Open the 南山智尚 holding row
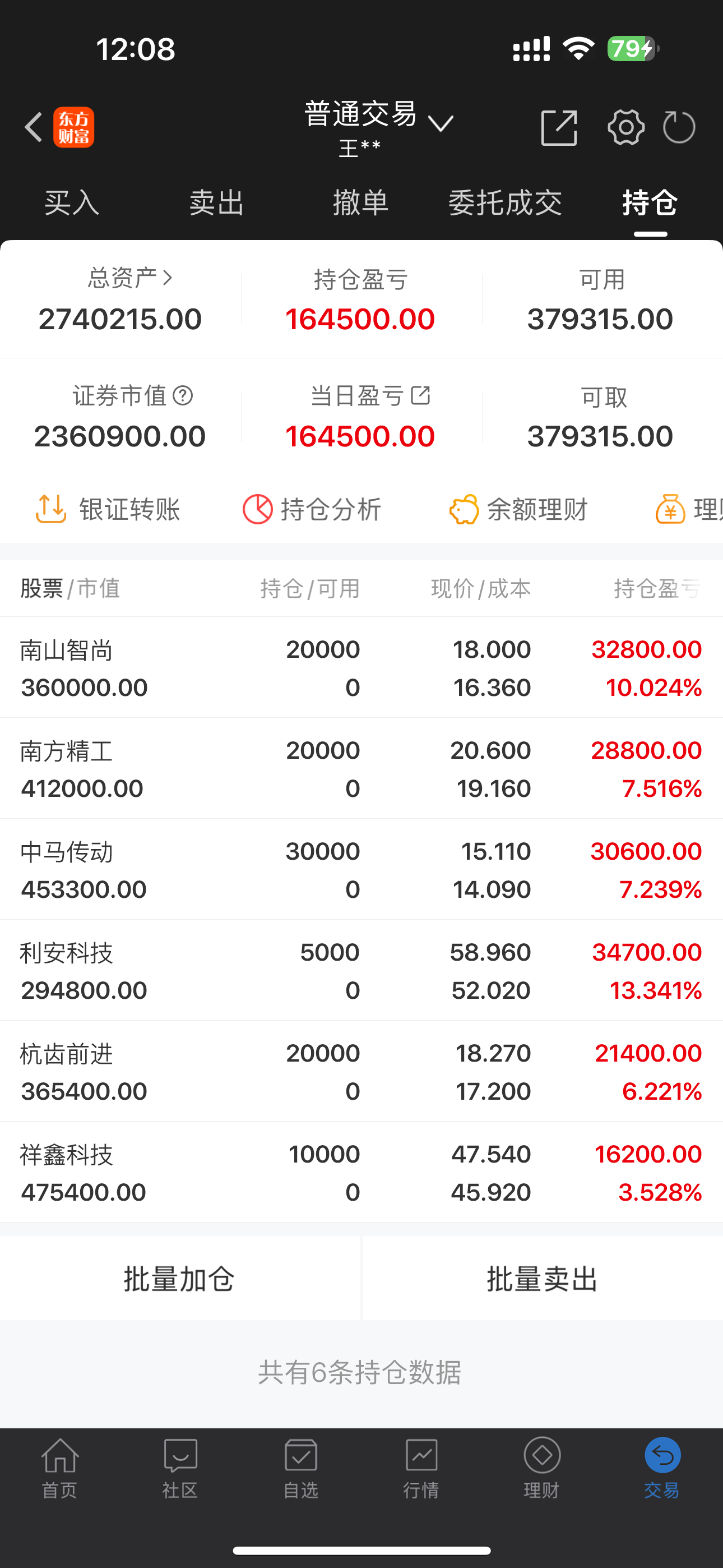The width and height of the screenshot is (723, 1568). point(361,668)
